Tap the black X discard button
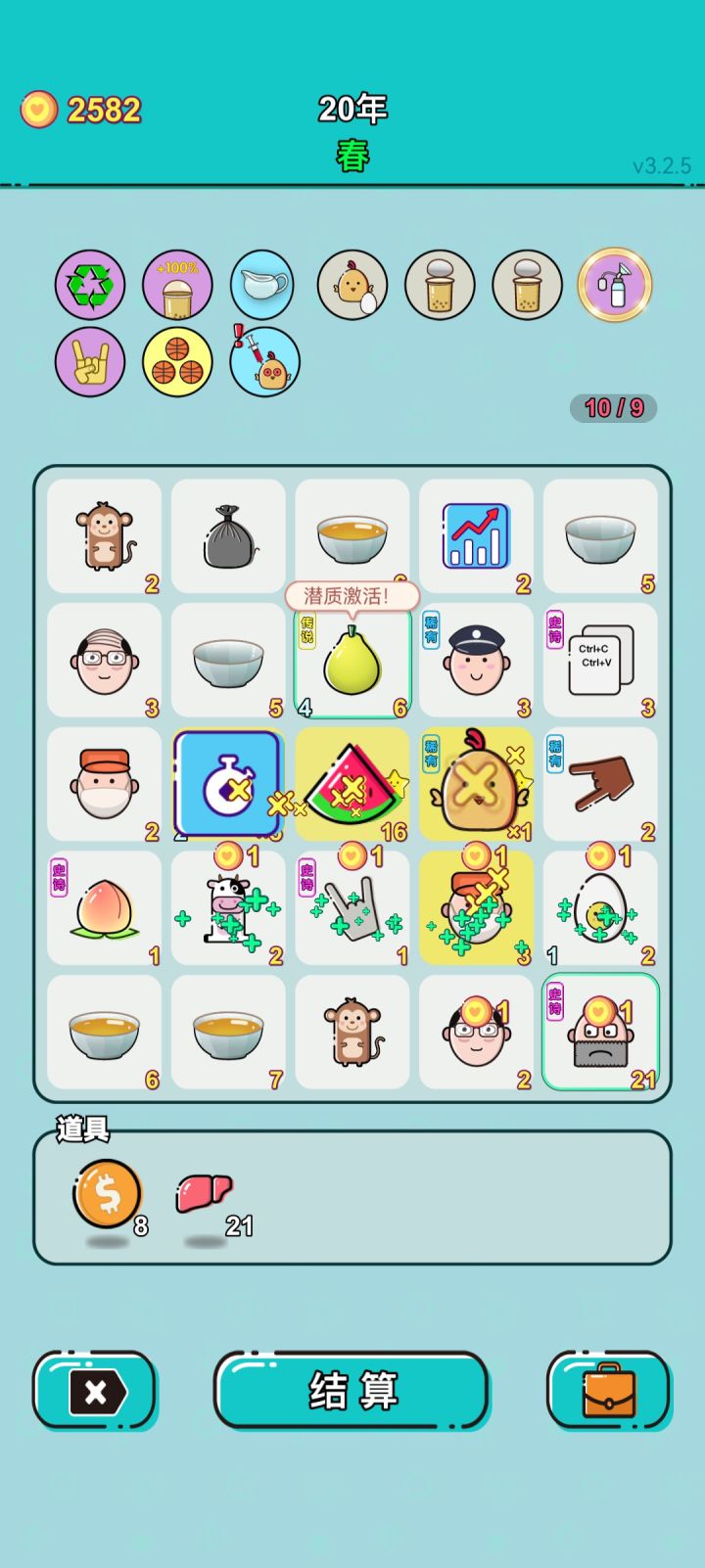 tap(94, 1392)
